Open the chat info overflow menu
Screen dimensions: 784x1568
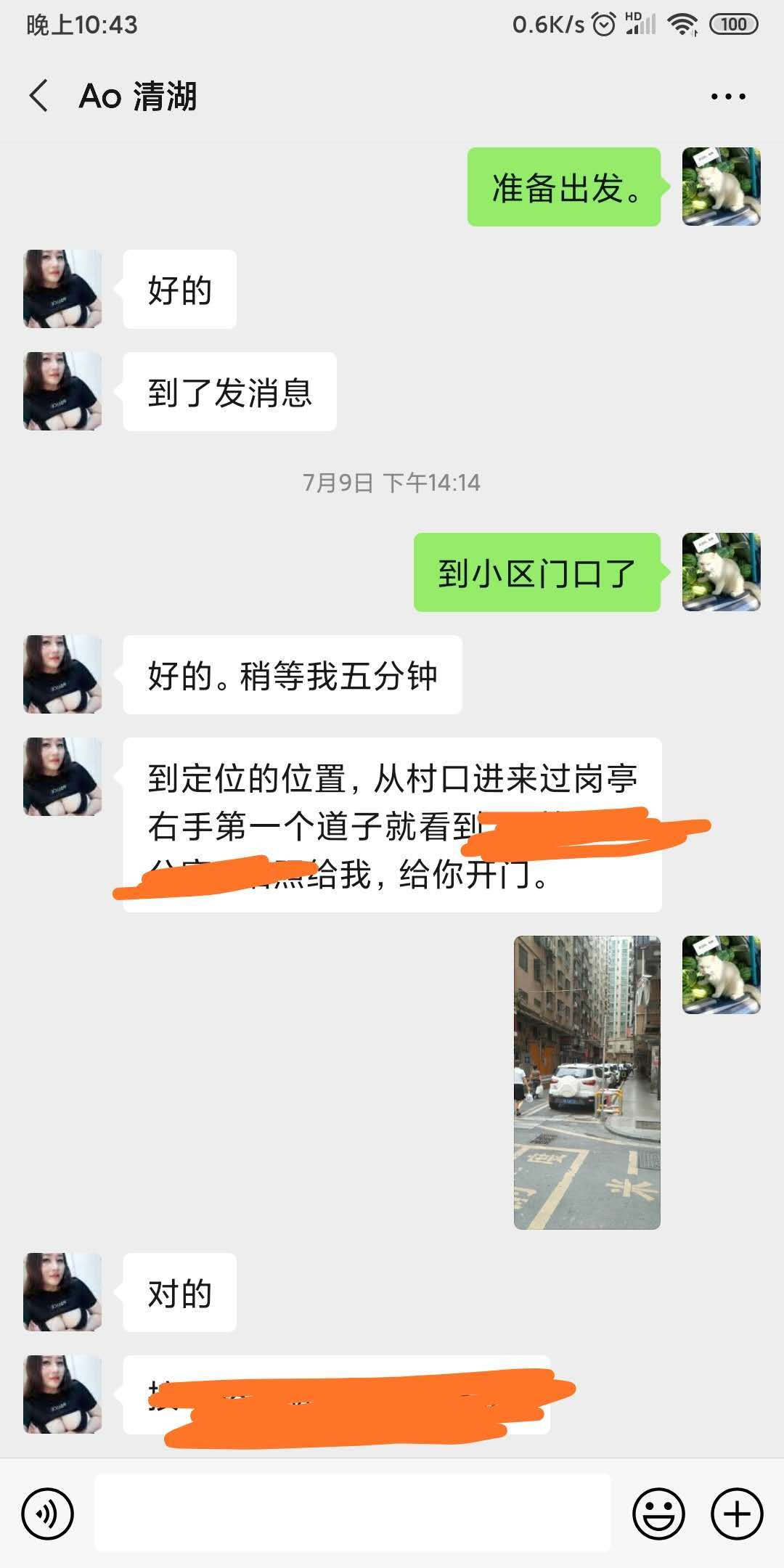tap(728, 97)
